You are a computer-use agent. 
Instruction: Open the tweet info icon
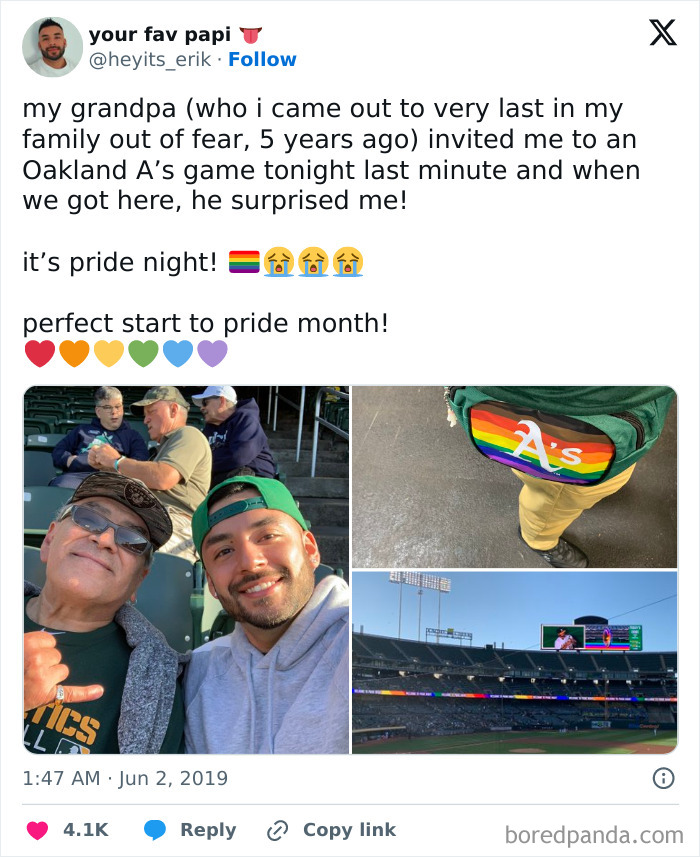point(662,778)
